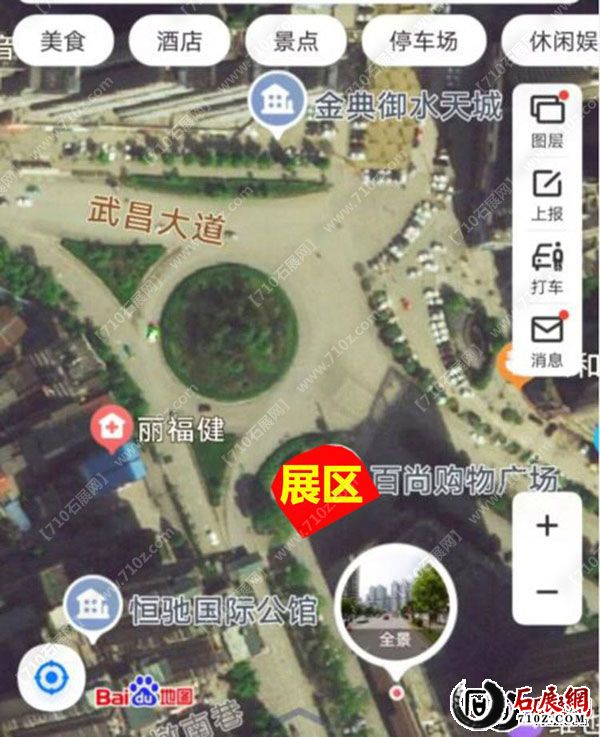Select the 美食 category chip
This screenshot has height=737, width=600.
[62, 41]
